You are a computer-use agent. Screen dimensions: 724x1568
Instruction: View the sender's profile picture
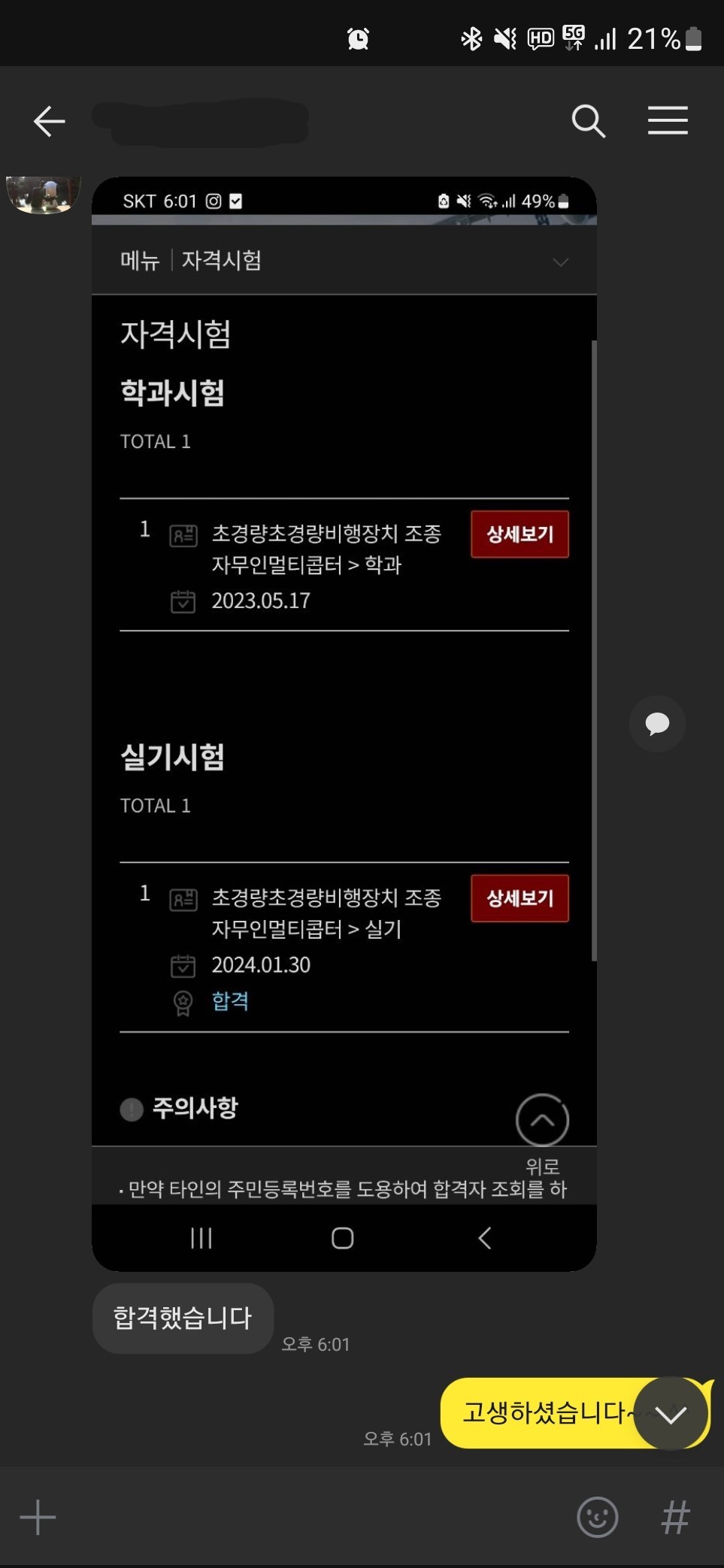[x=43, y=195]
